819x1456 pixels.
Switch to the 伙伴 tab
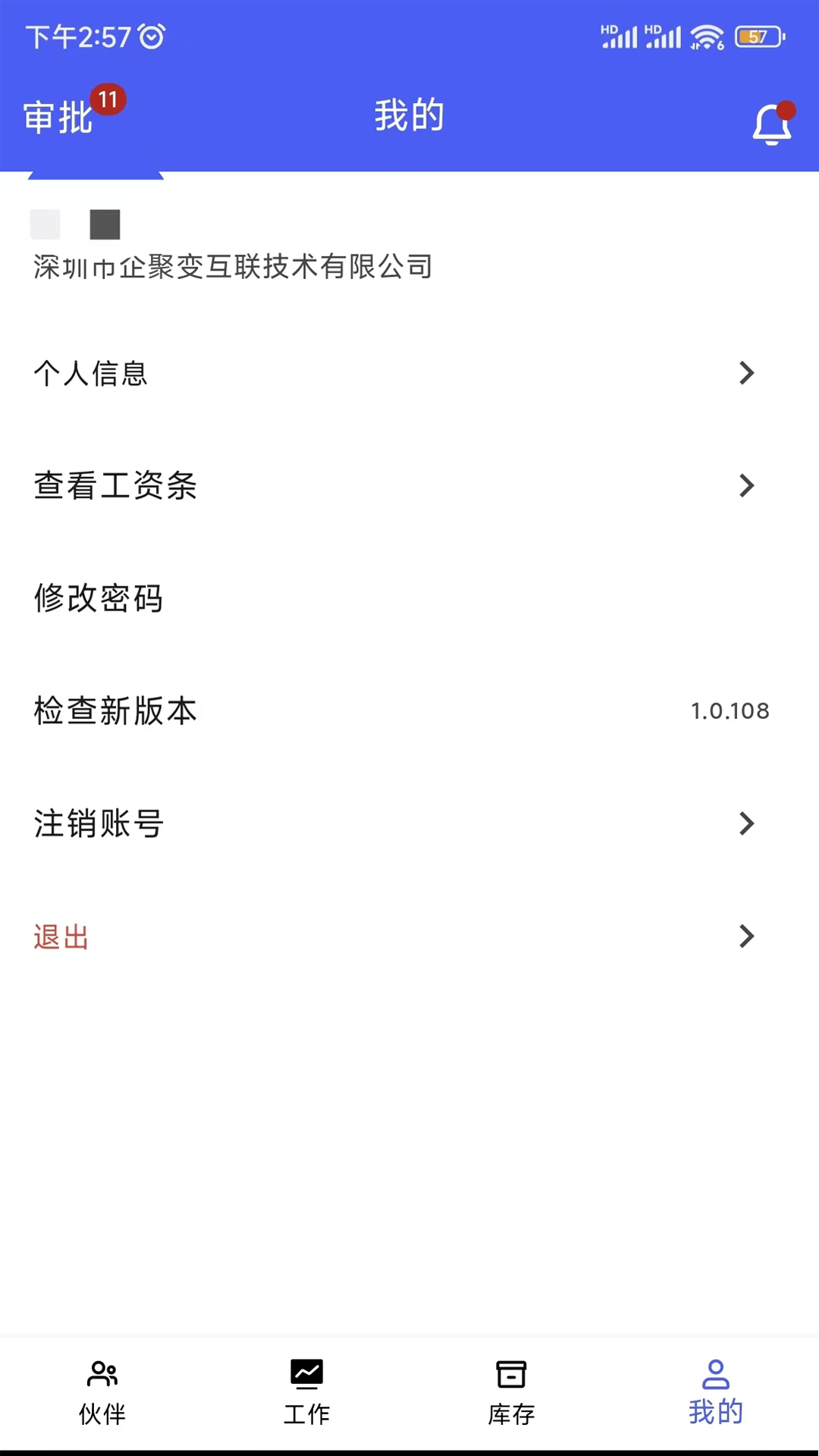coord(102,1393)
